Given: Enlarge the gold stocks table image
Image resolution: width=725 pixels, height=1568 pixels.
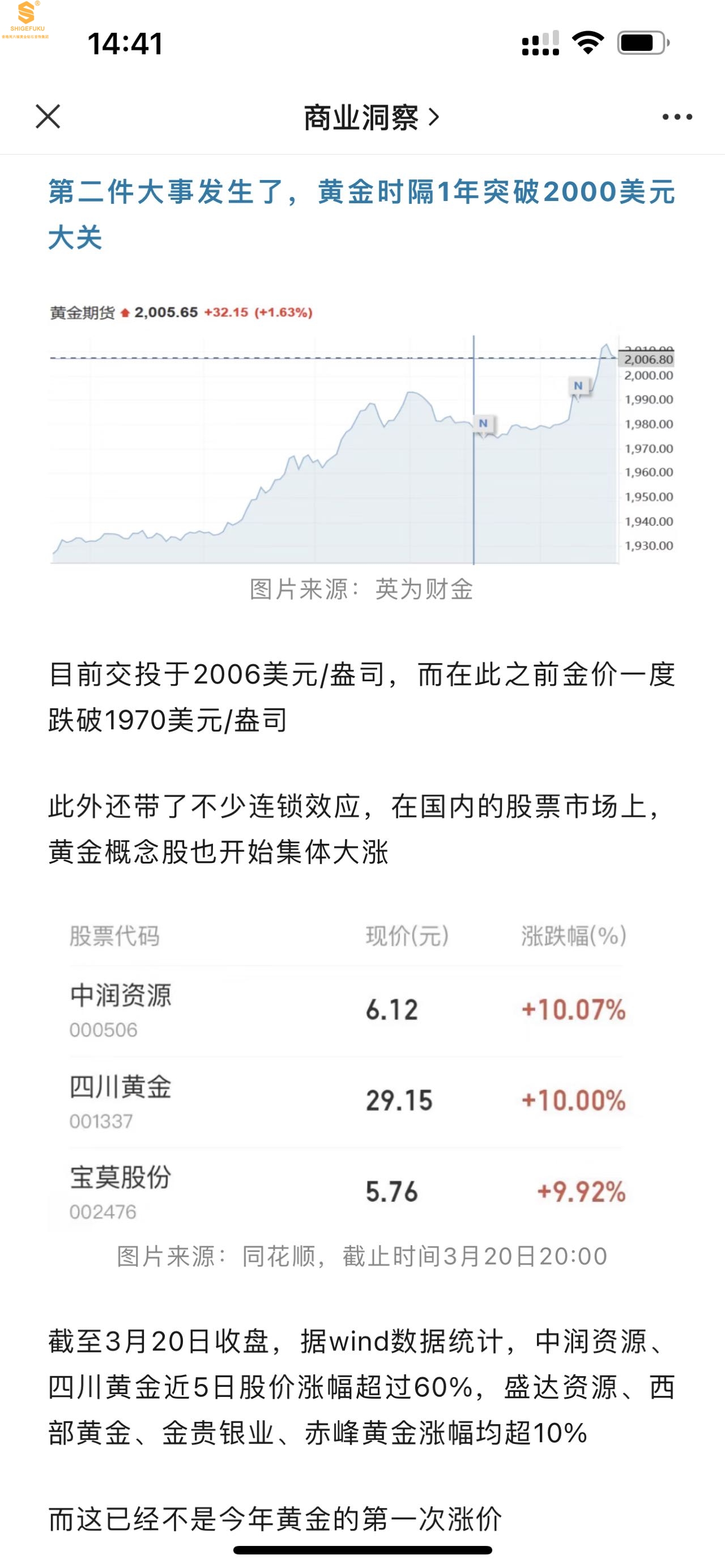Looking at the screenshot, I should [348, 1070].
